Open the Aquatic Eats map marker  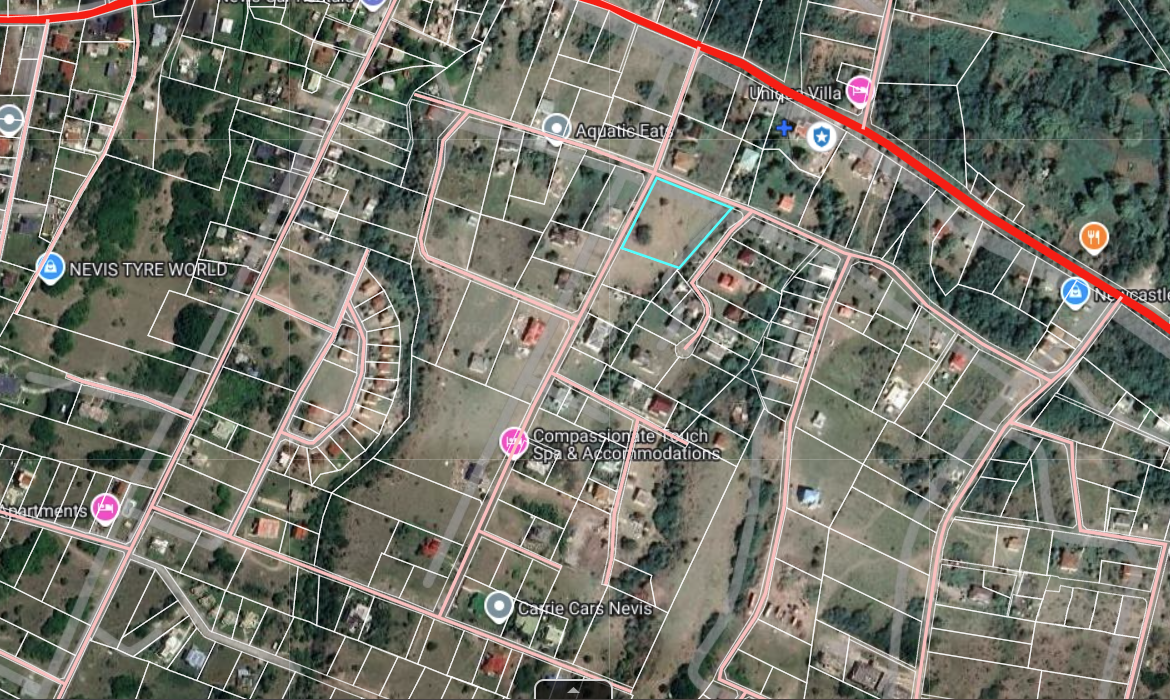coord(557,128)
